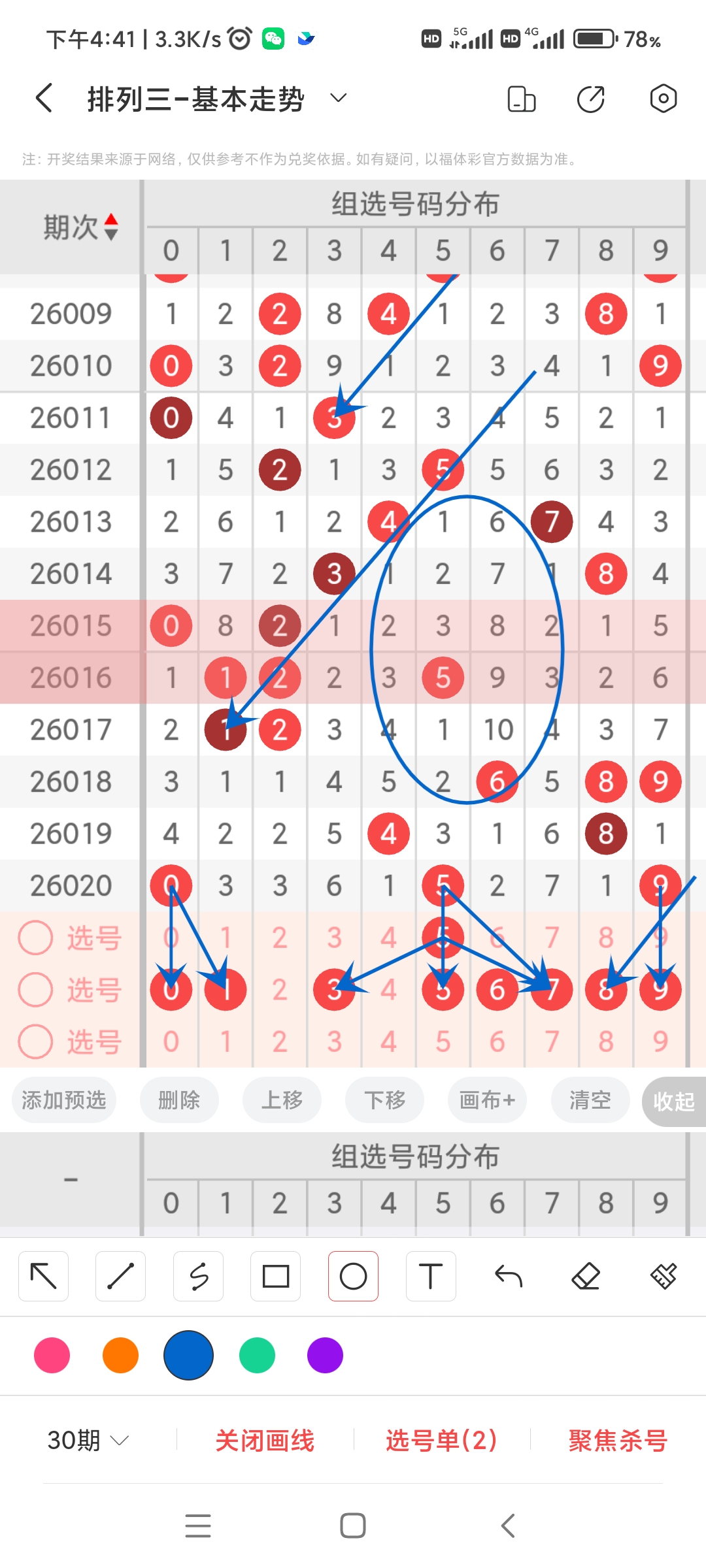The height and width of the screenshot is (1568, 706).
Task: Select the first 选号 row radio circle
Action: coord(36,937)
